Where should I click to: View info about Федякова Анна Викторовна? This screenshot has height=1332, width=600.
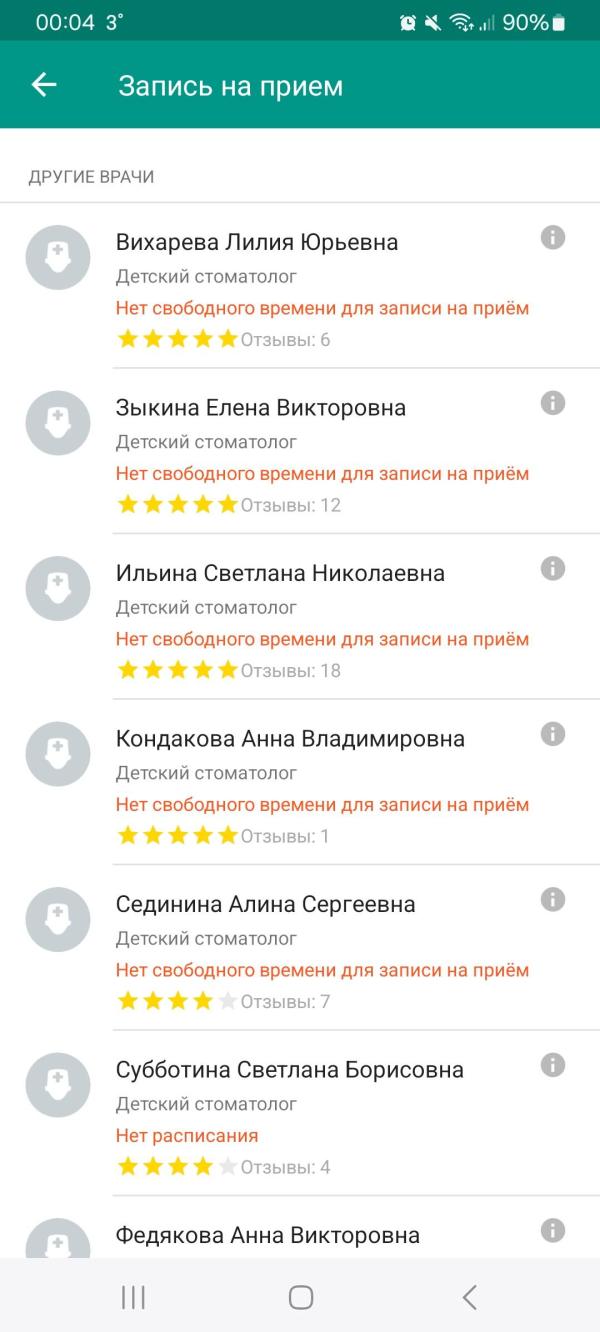[553, 1230]
